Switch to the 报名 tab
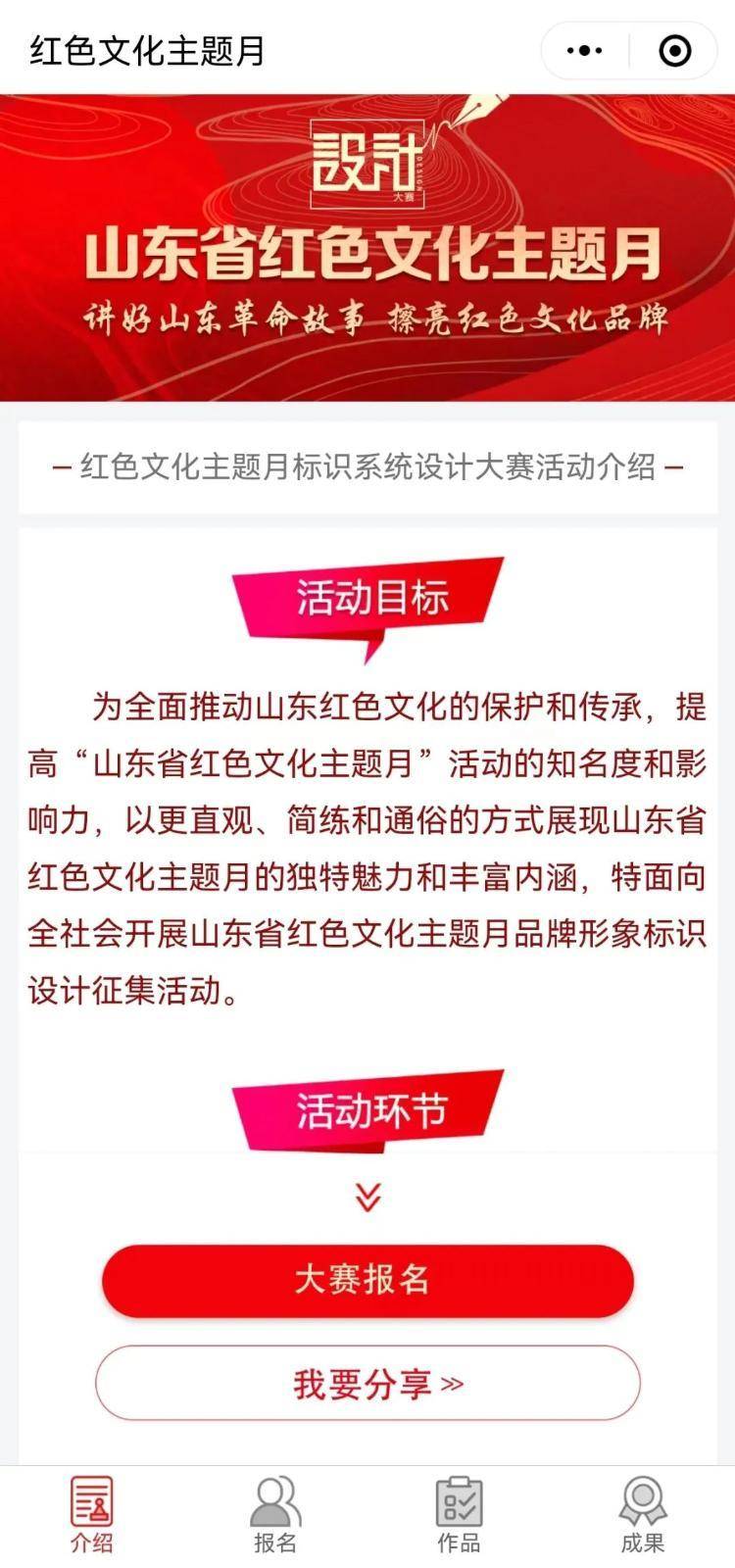The image size is (735, 1568). click(x=275, y=1515)
